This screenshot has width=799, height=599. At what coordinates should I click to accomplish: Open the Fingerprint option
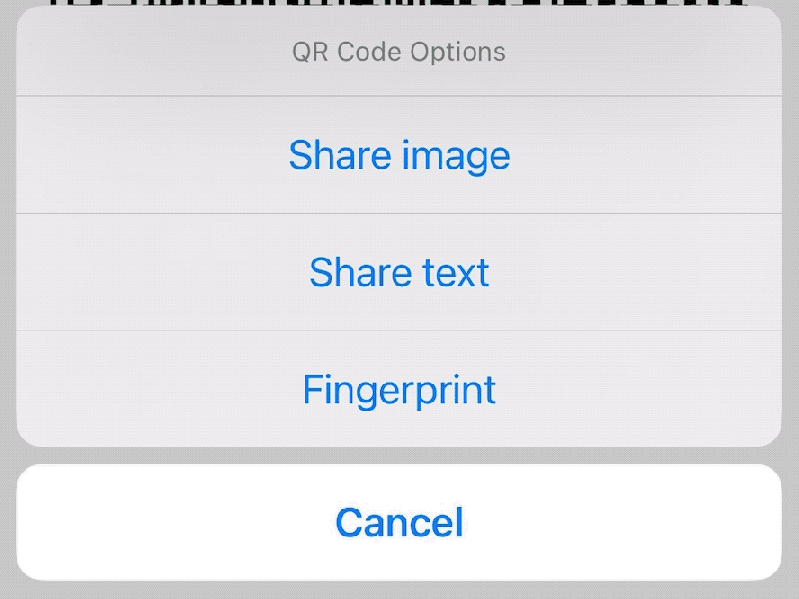tap(399, 389)
